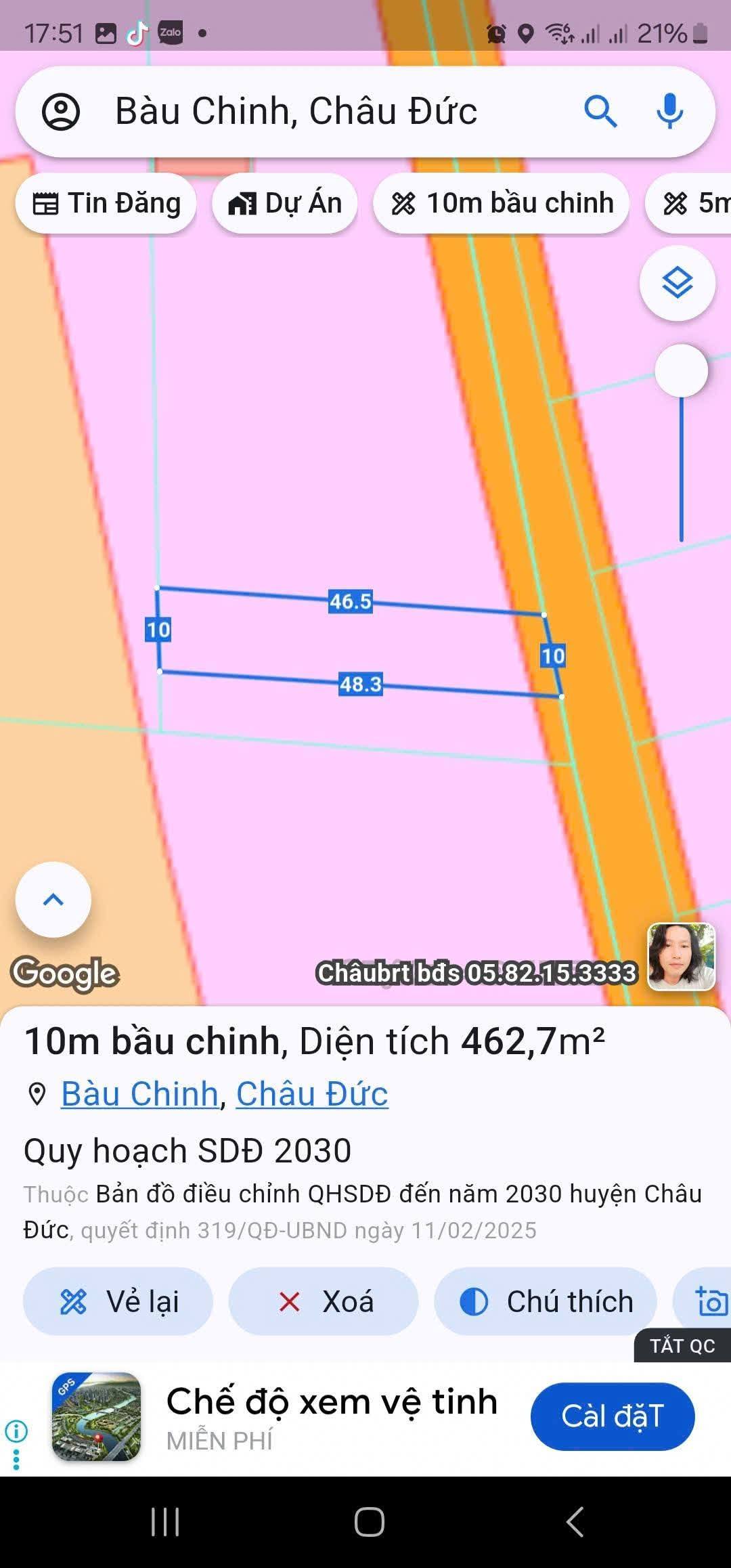
Task: Open the Dự Án section
Action: [x=284, y=202]
